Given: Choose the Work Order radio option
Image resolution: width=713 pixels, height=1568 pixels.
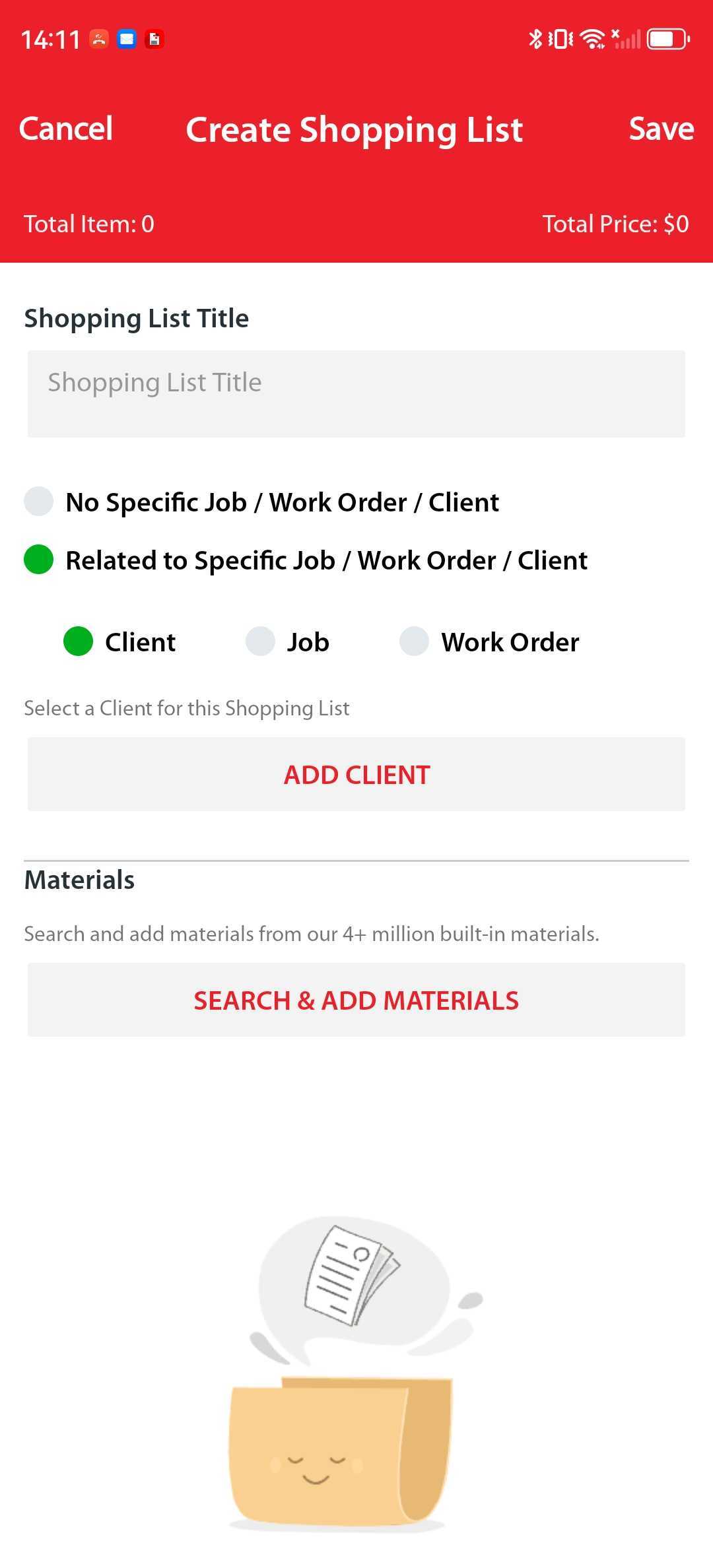Looking at the screenshot, I should pyautogui.click(x=415, y=641).
